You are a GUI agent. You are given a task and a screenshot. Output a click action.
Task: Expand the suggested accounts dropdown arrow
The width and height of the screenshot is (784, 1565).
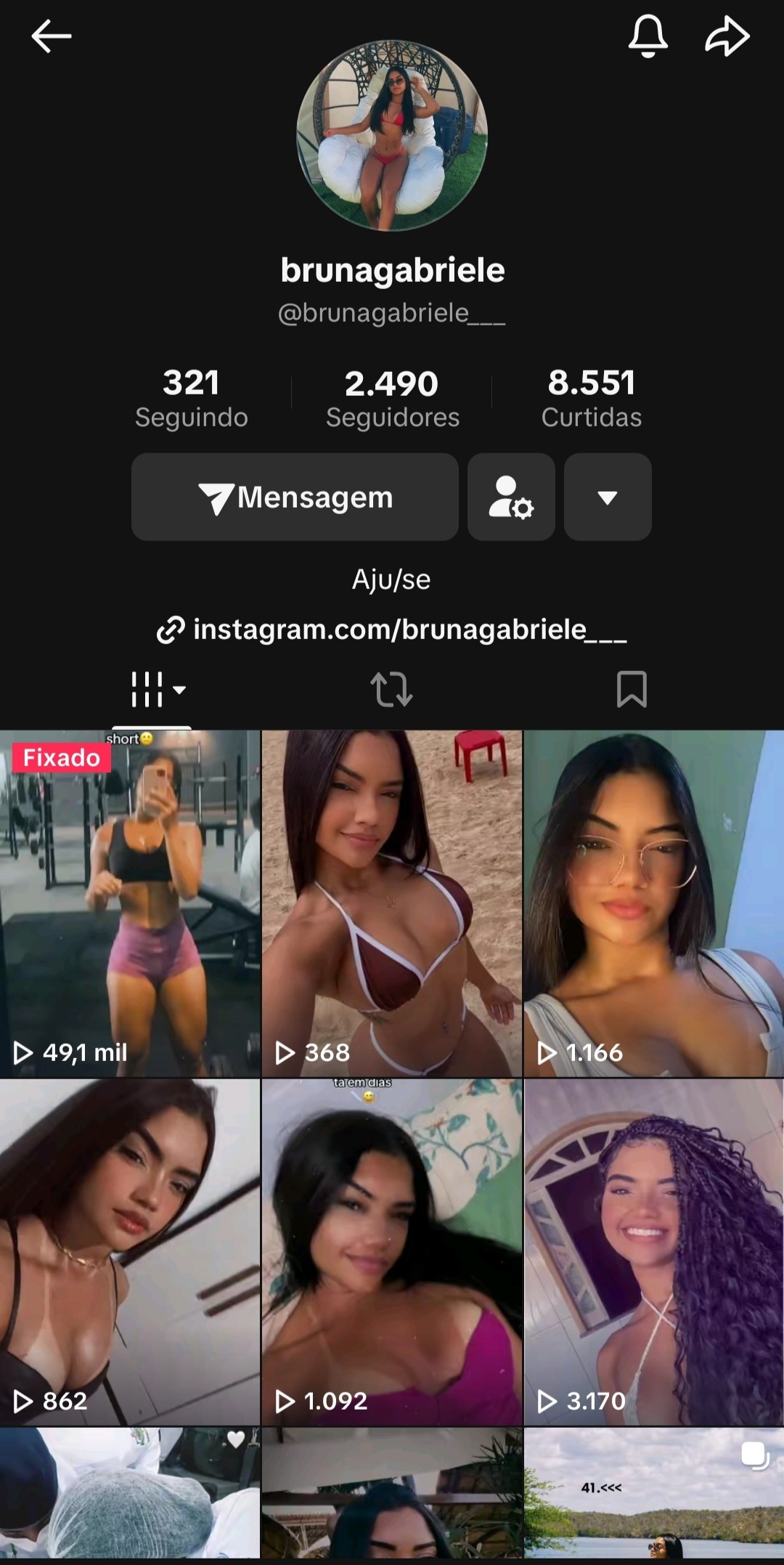(608, 497)
